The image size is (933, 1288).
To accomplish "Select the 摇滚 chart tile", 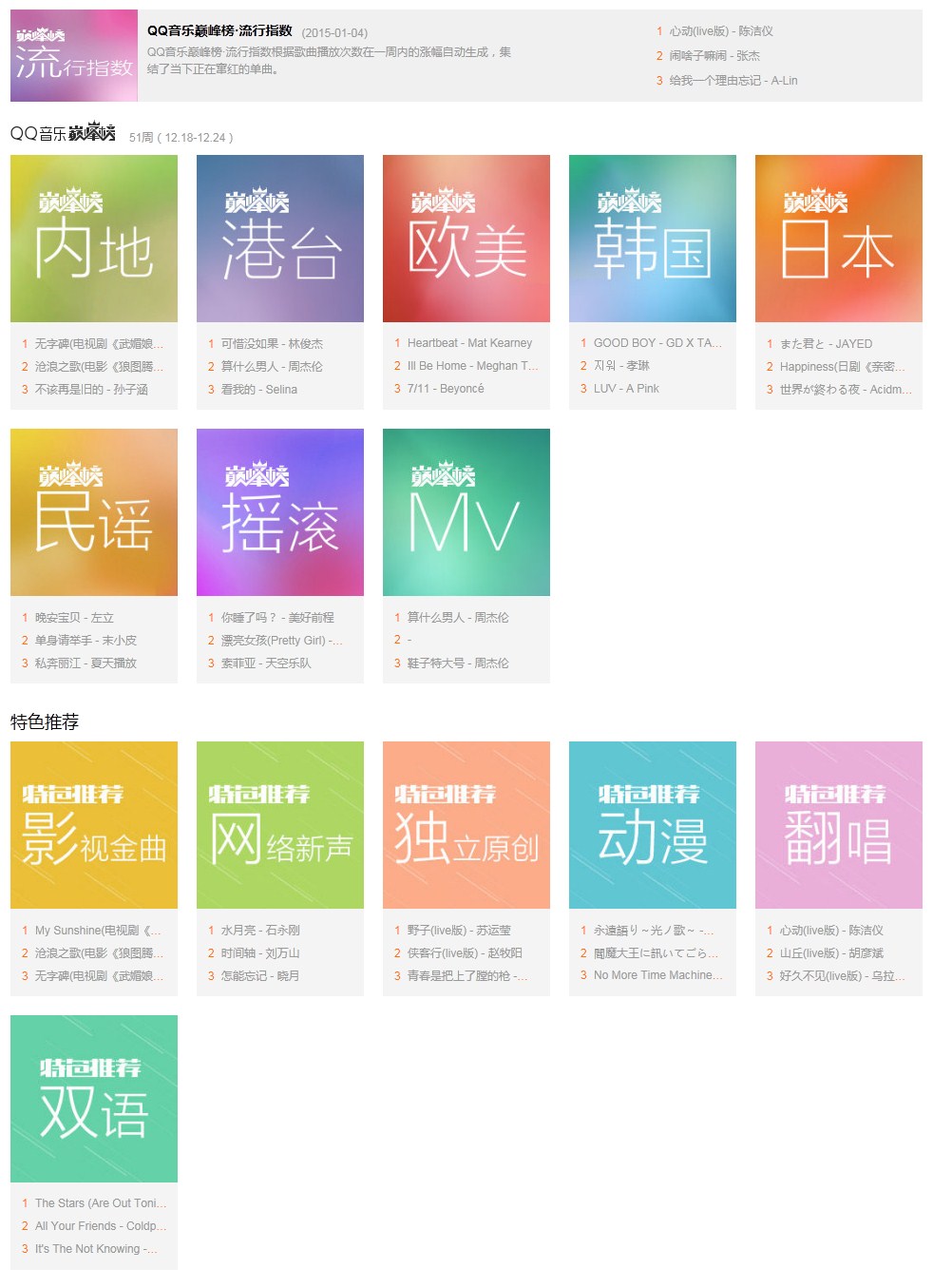I will click(x=280, y=512).
